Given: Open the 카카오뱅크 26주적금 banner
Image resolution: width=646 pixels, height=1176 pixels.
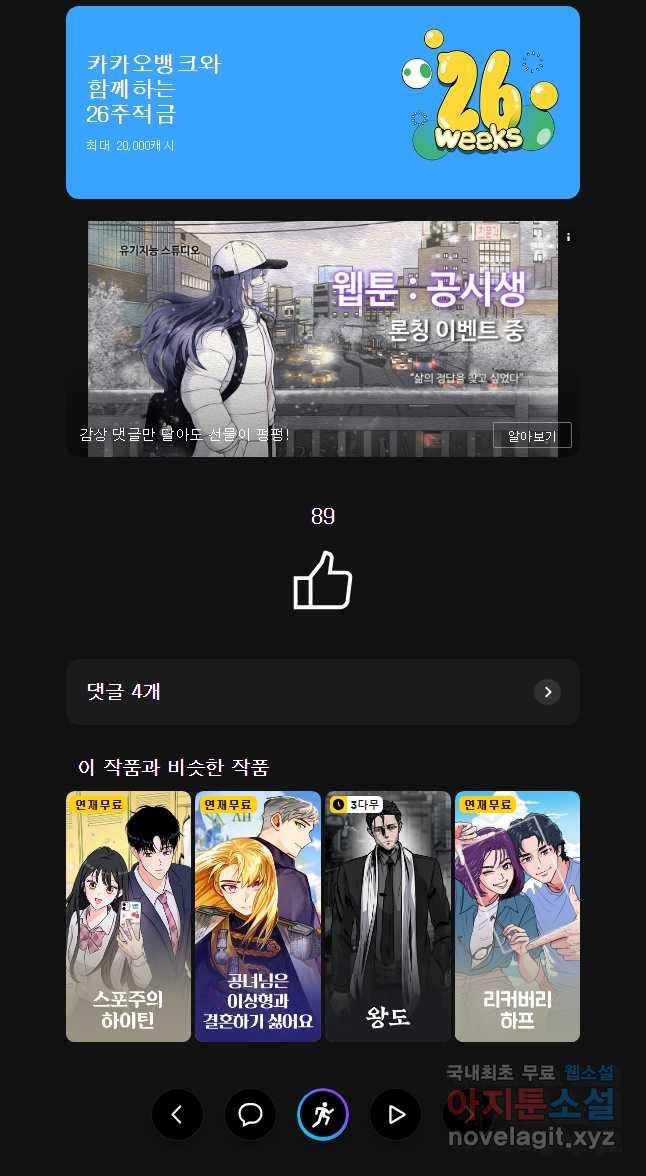Looking at the screenshot, I should 322,103.
